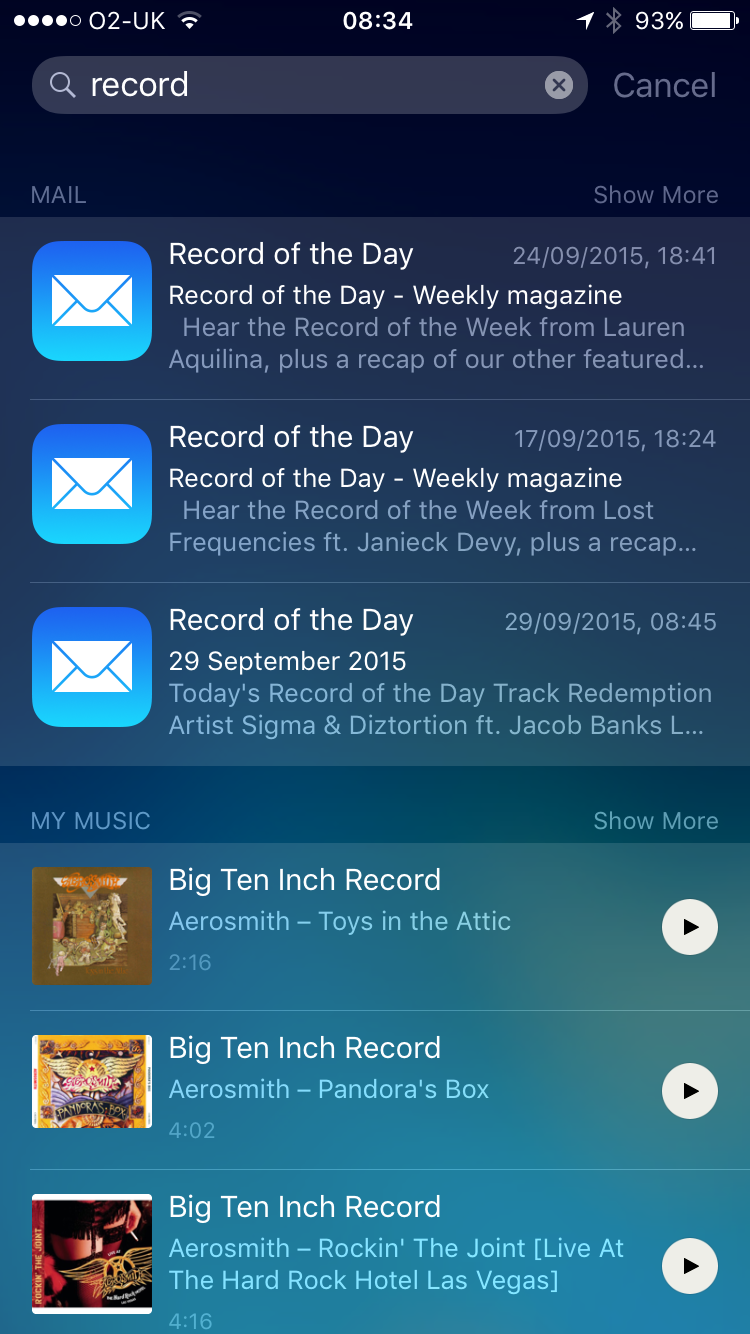This screenshot has height=1334, width=750.
Task: Open the Record of the Day email from 17/09/2015
Action: coord(375,492)
